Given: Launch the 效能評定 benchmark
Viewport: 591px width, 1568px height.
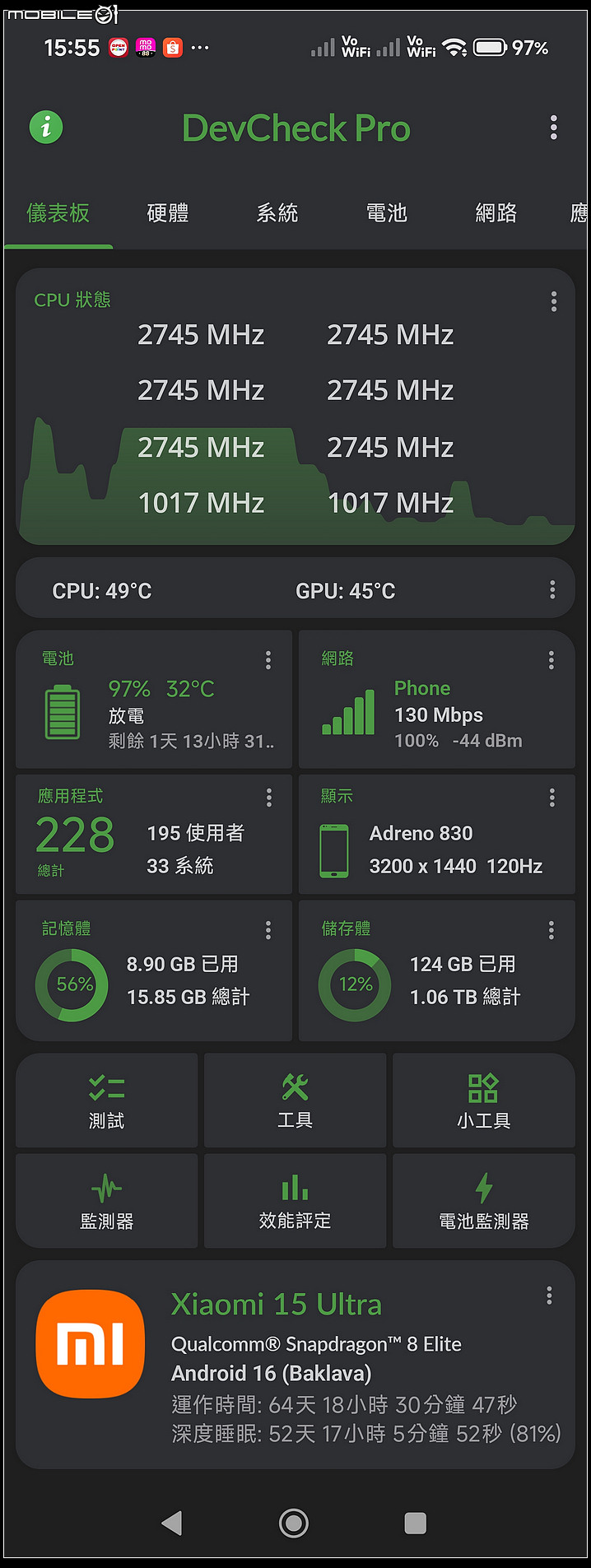Looking at the screenshot, I should coord(295,1201).
